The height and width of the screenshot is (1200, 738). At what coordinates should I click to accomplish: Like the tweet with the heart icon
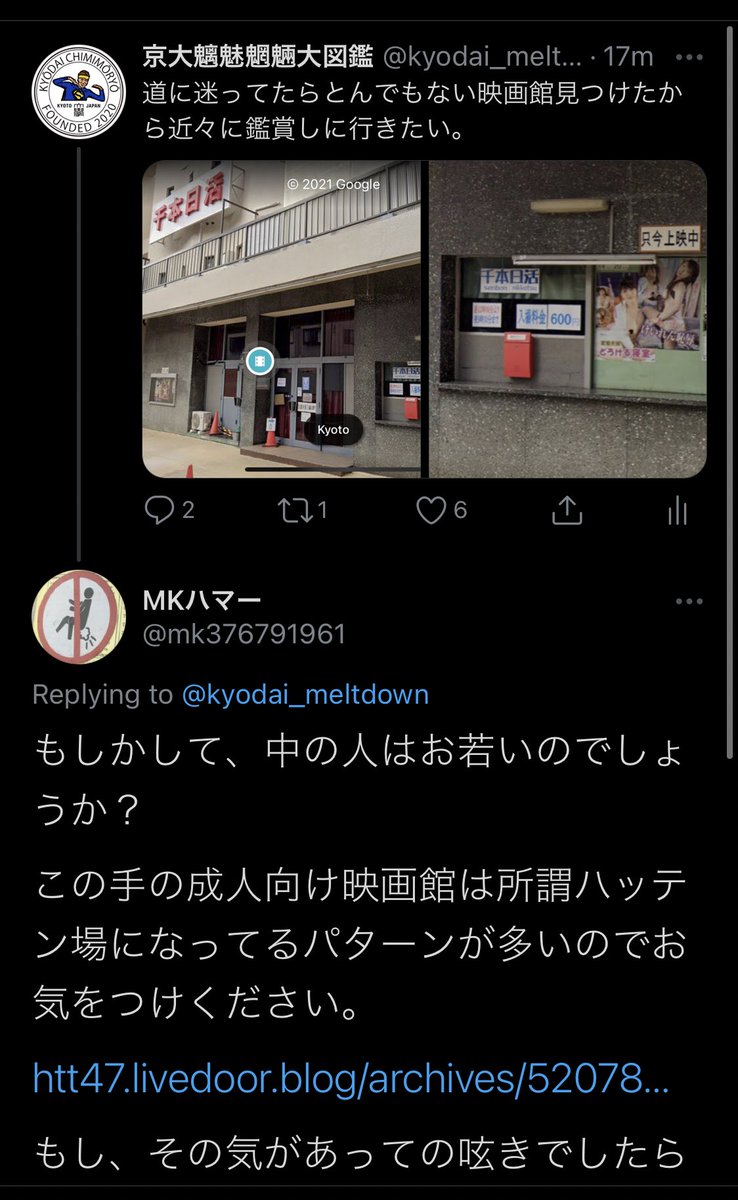click(x=430, y=510)
